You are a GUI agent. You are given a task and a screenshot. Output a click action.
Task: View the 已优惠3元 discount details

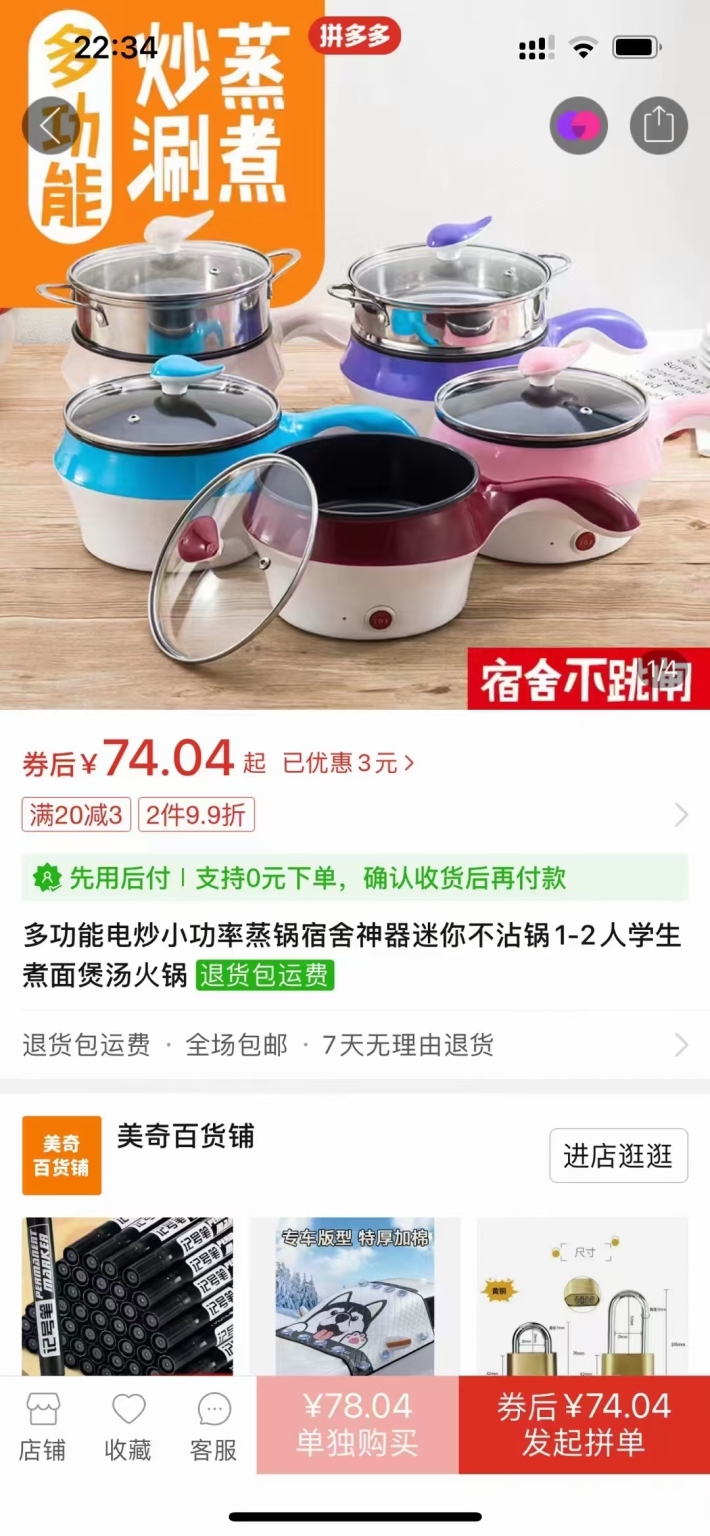click(x=348, y=763)
